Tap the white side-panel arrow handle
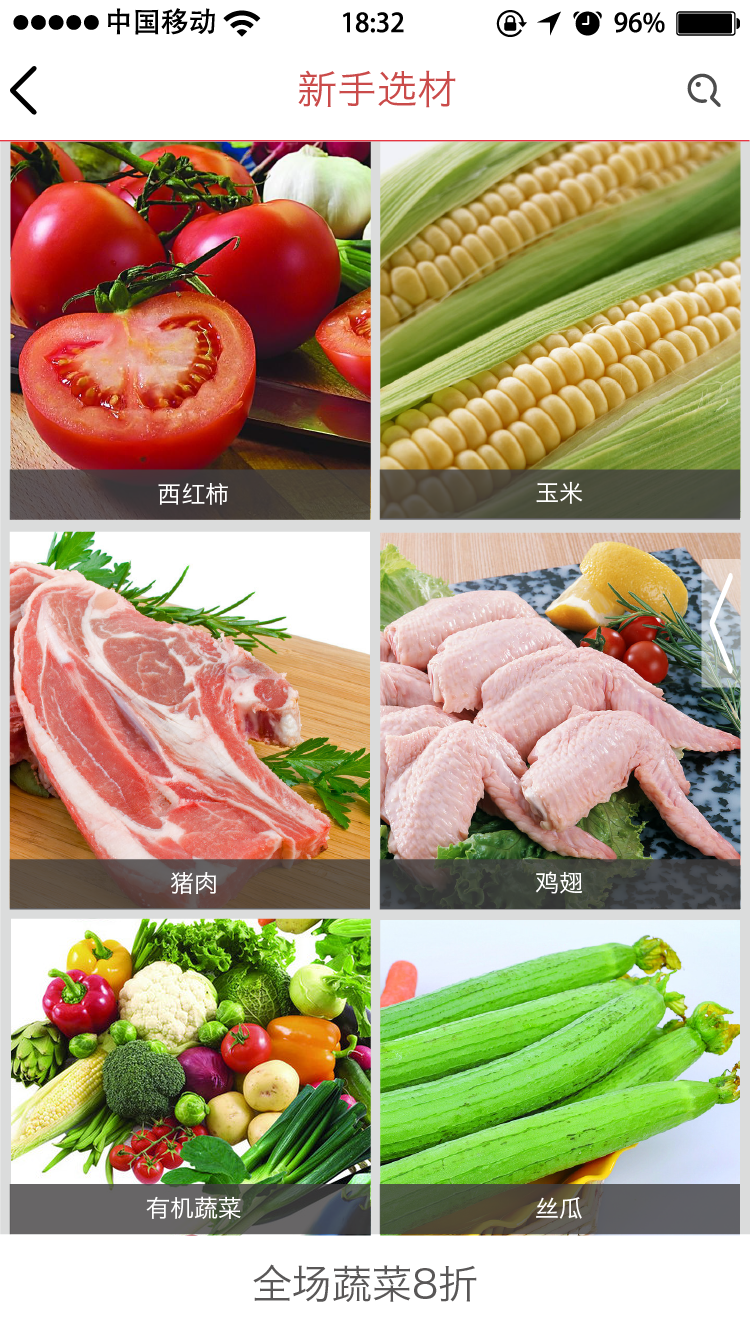The width and height of the screenshot is (750, 1335). coord(722,625)
